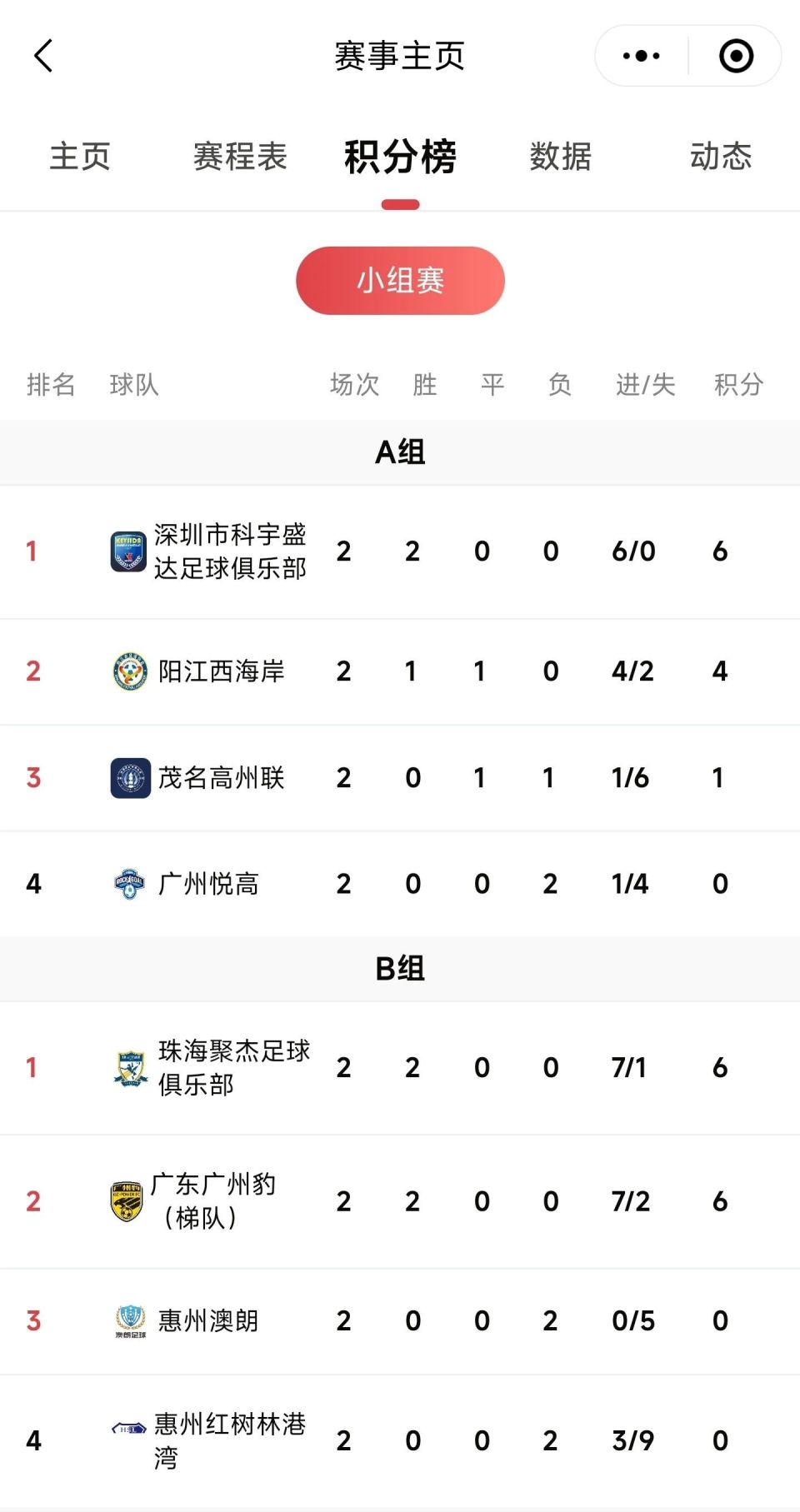Open the 阳江西海岸 team row
The width and height of the screenshot is (800, 1512).
click(222, 671)
